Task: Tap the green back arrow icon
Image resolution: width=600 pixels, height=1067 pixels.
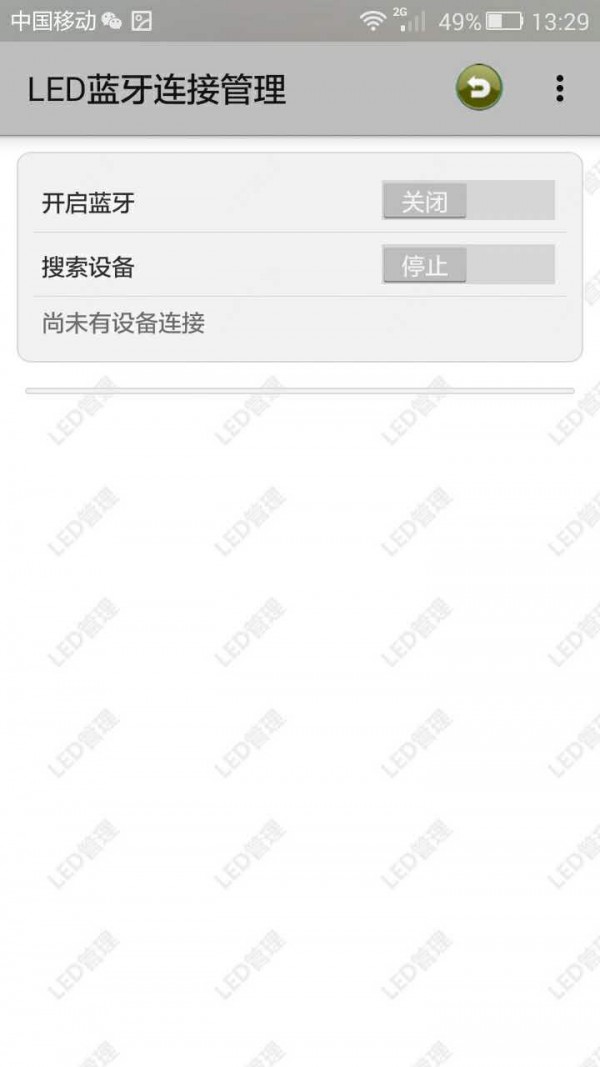Action: [x=479, y=88]
